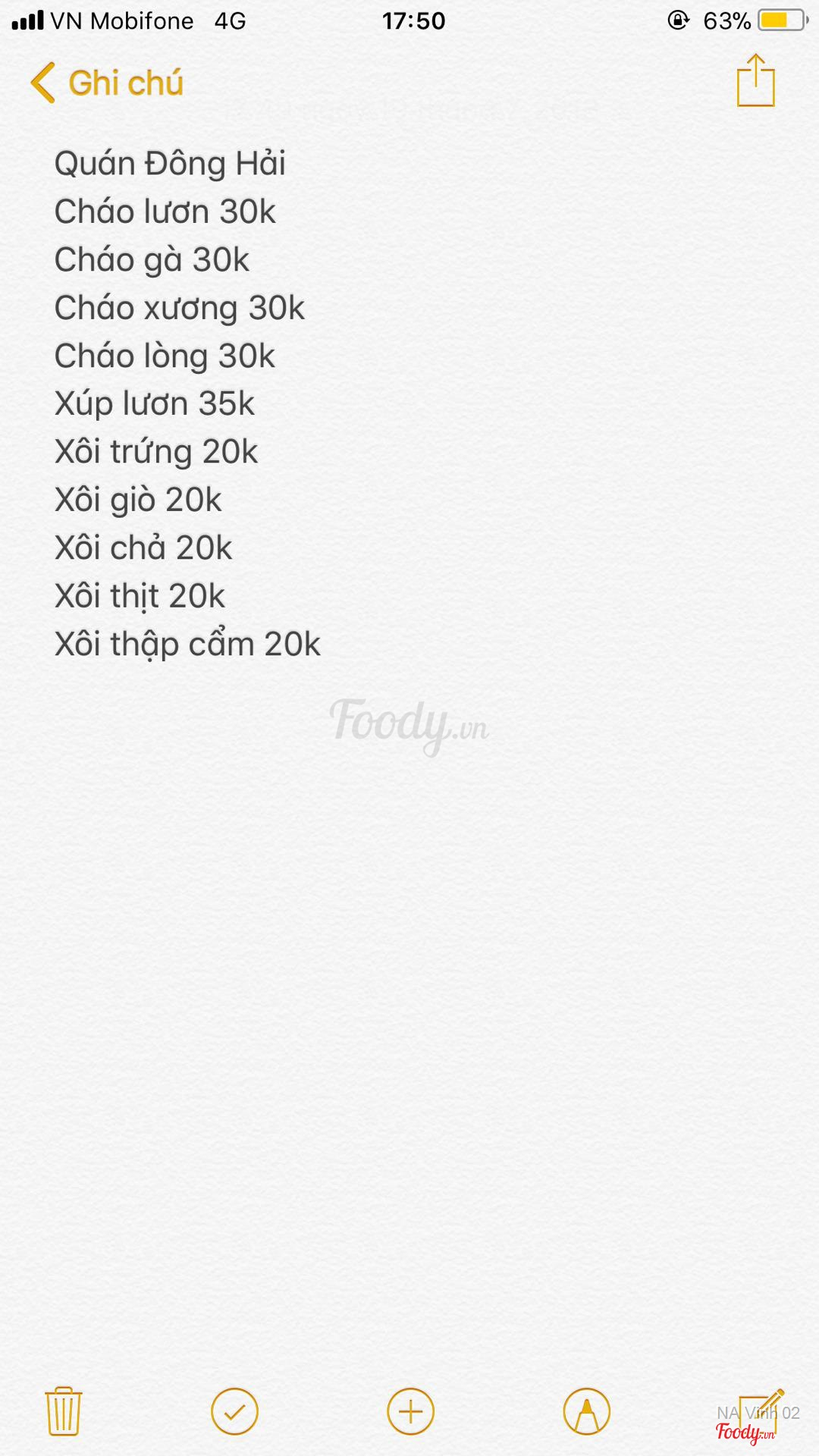Share this note
Screen dimensions: 819x1456
pos(755,80)
